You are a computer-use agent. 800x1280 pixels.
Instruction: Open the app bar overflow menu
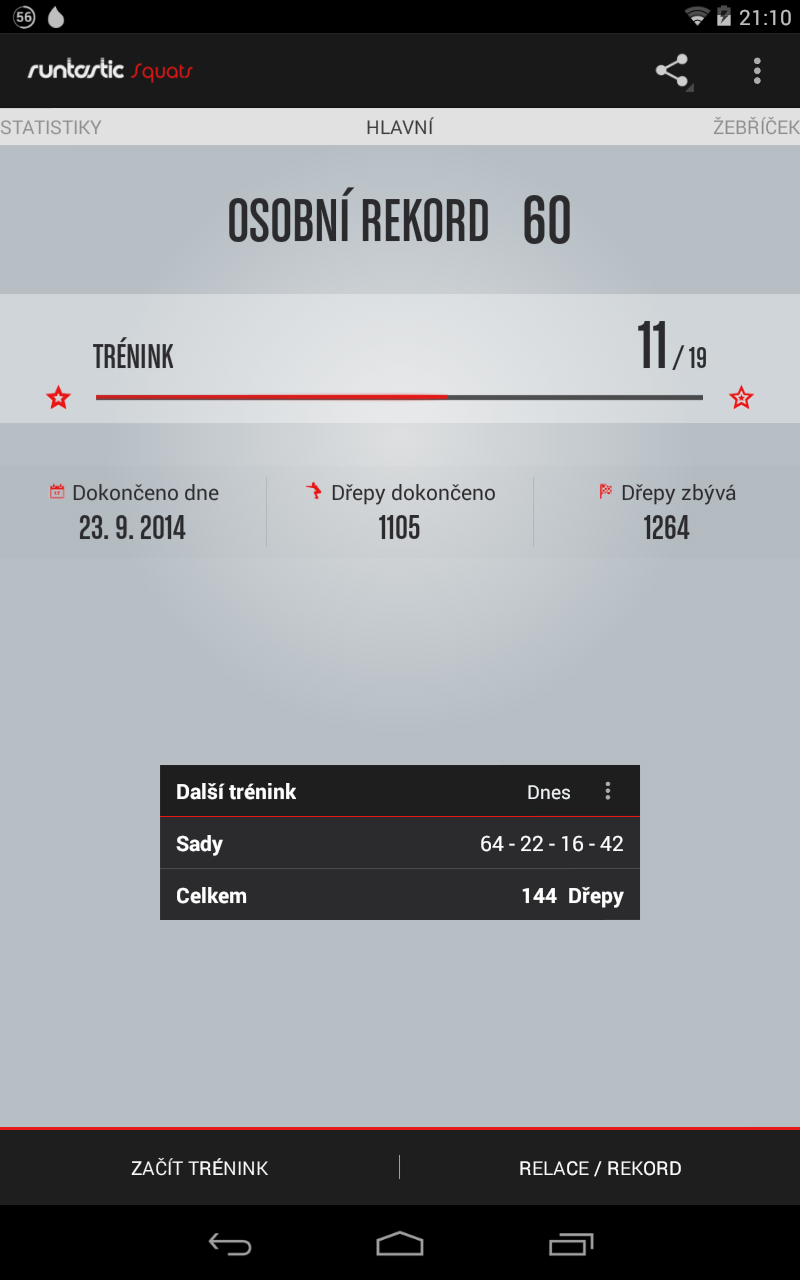[757, 71]
